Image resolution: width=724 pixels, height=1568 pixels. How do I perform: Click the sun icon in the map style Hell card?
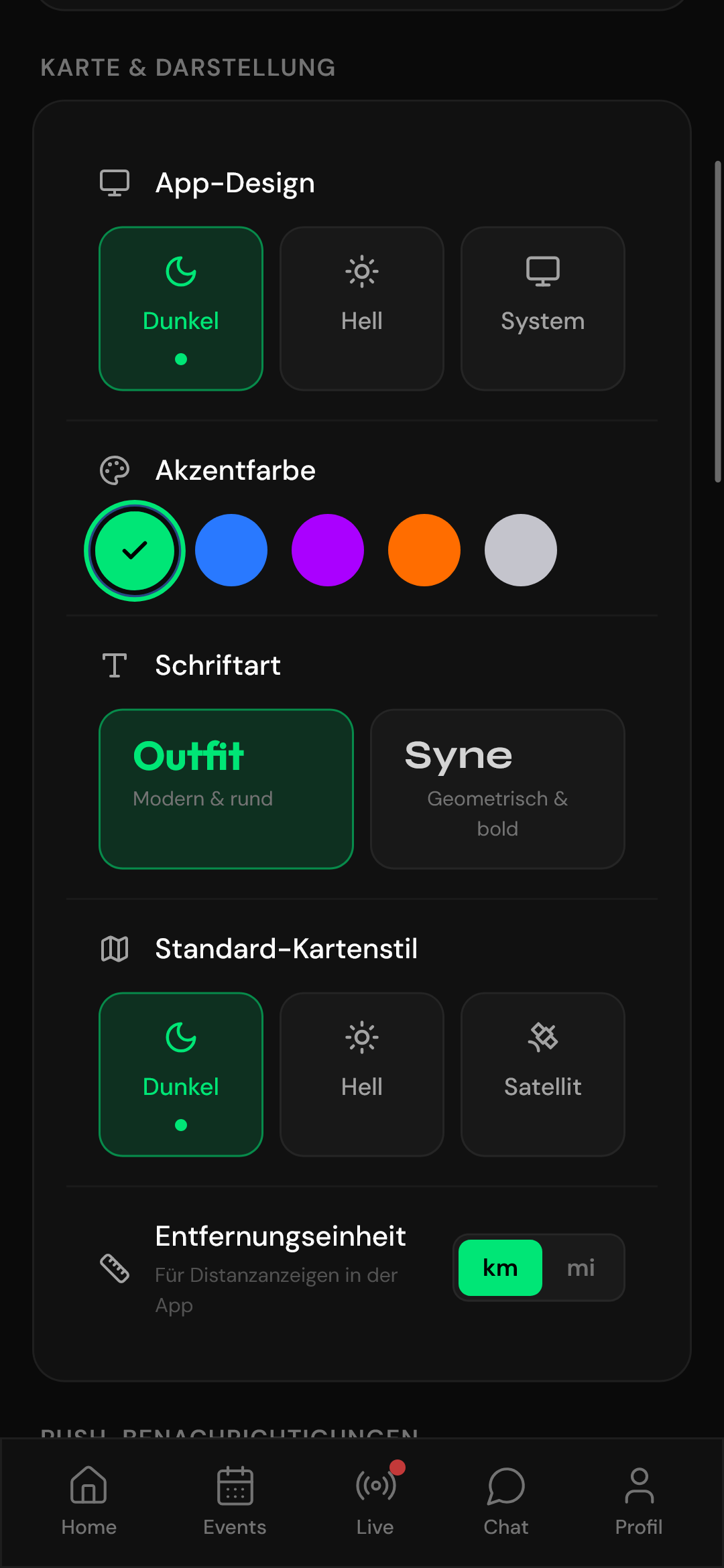(x=361, y=1037)
